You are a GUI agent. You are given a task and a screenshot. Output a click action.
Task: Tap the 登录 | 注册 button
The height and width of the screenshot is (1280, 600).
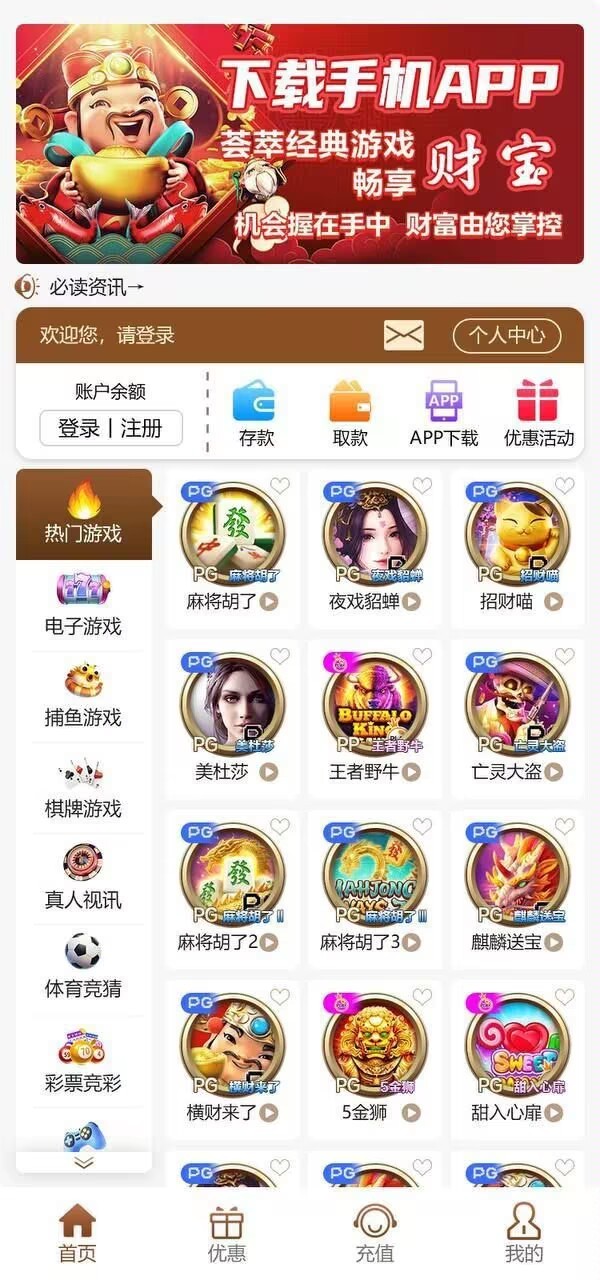[111, 428]
